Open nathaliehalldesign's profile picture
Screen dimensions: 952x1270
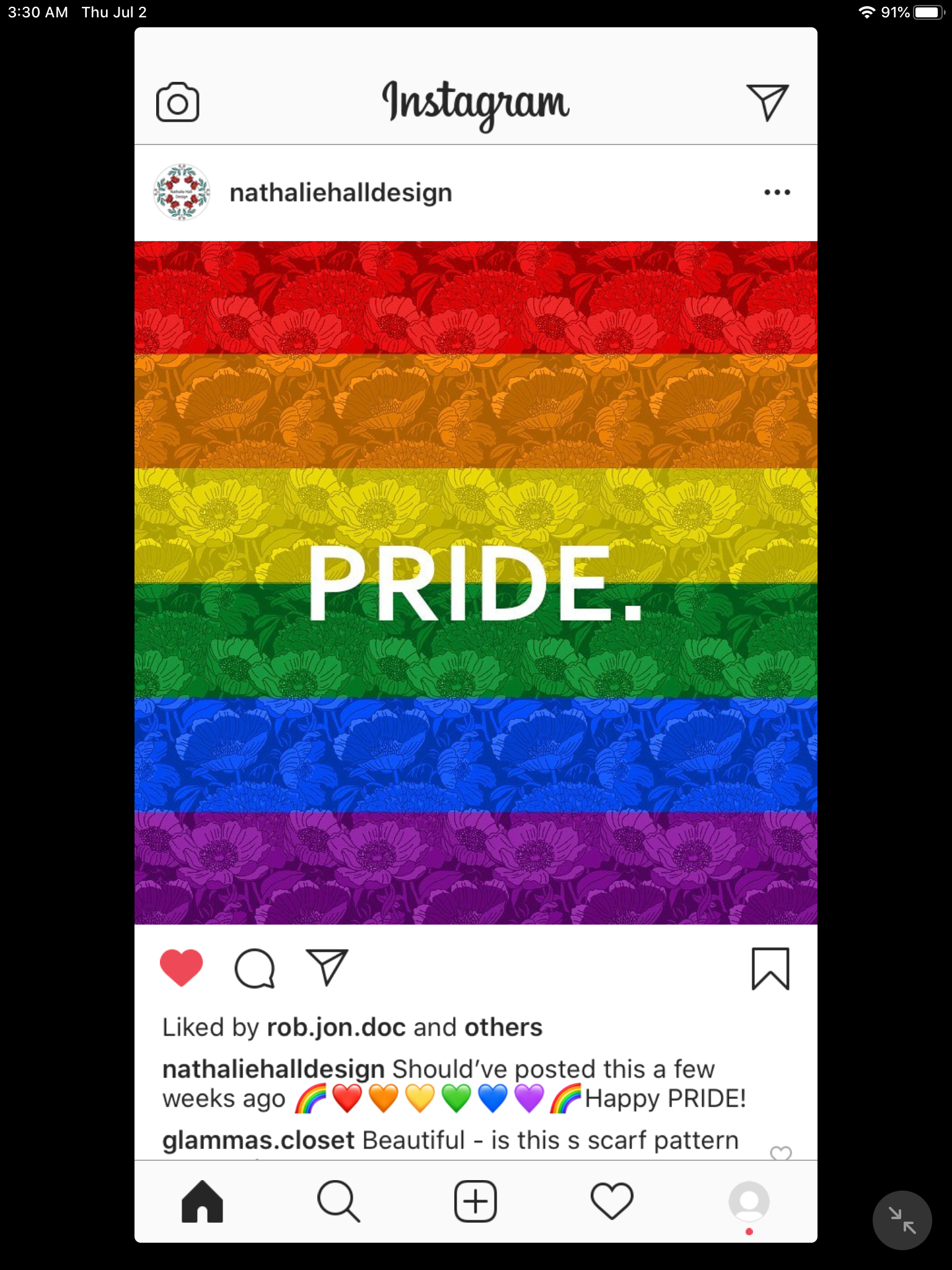tap(182, 192)
